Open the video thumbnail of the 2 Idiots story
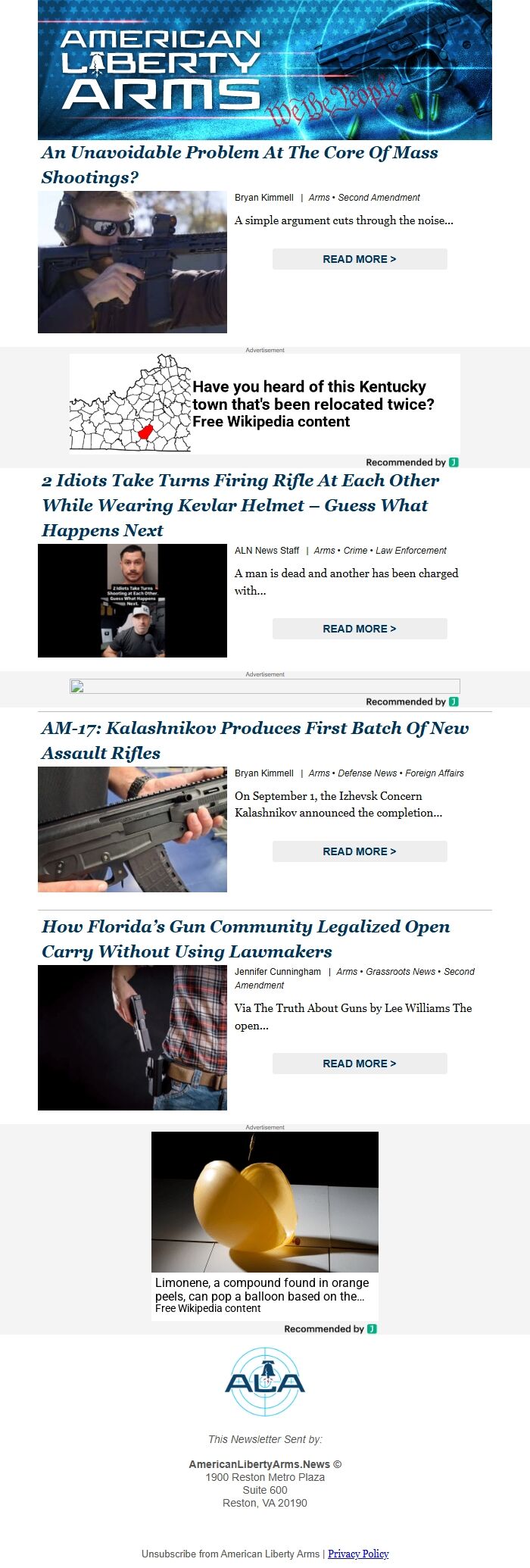530x1568 pixels. click(132, 601)
